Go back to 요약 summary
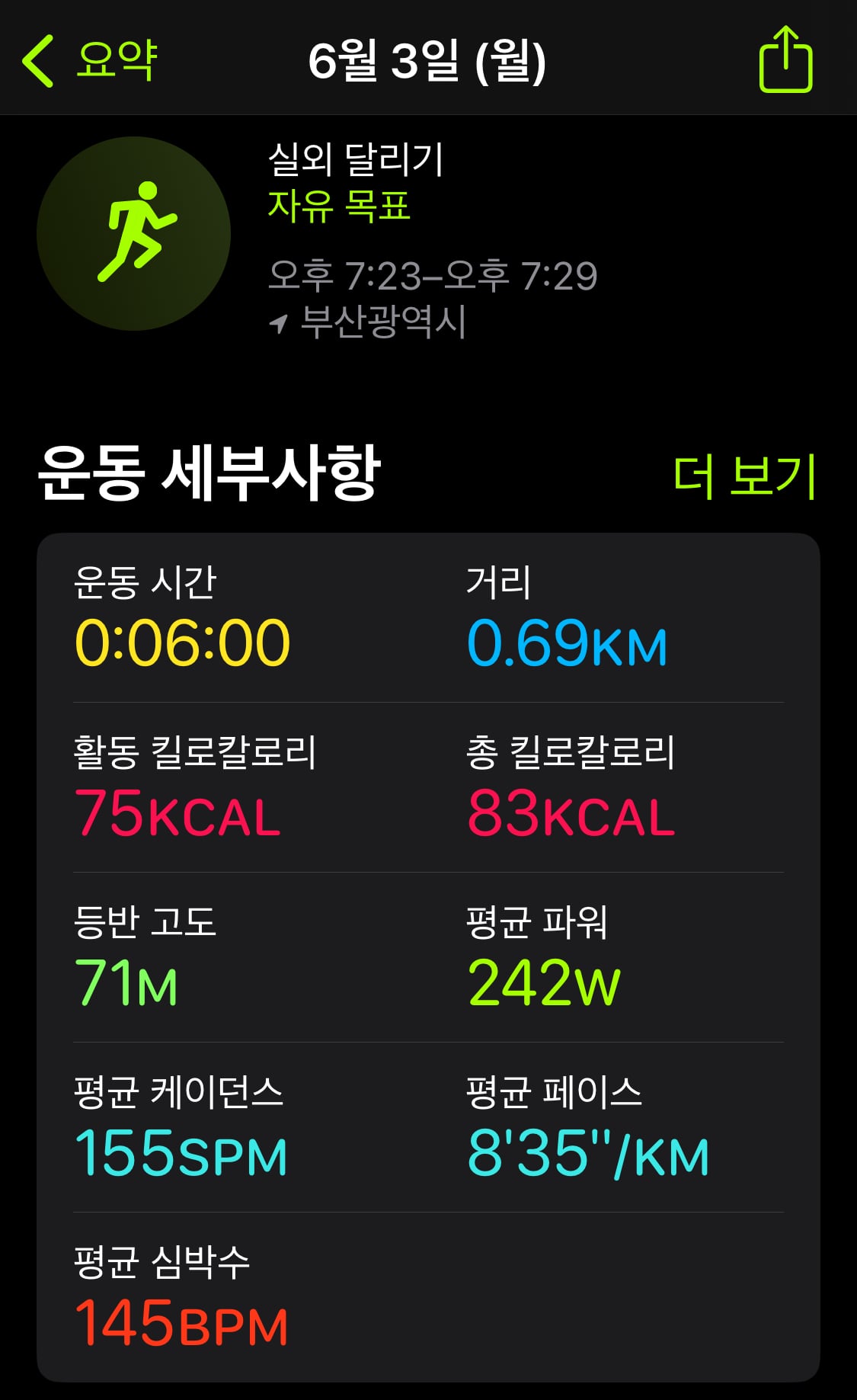Viewport: 857px width, 1400px height. [x=90, y=60]
